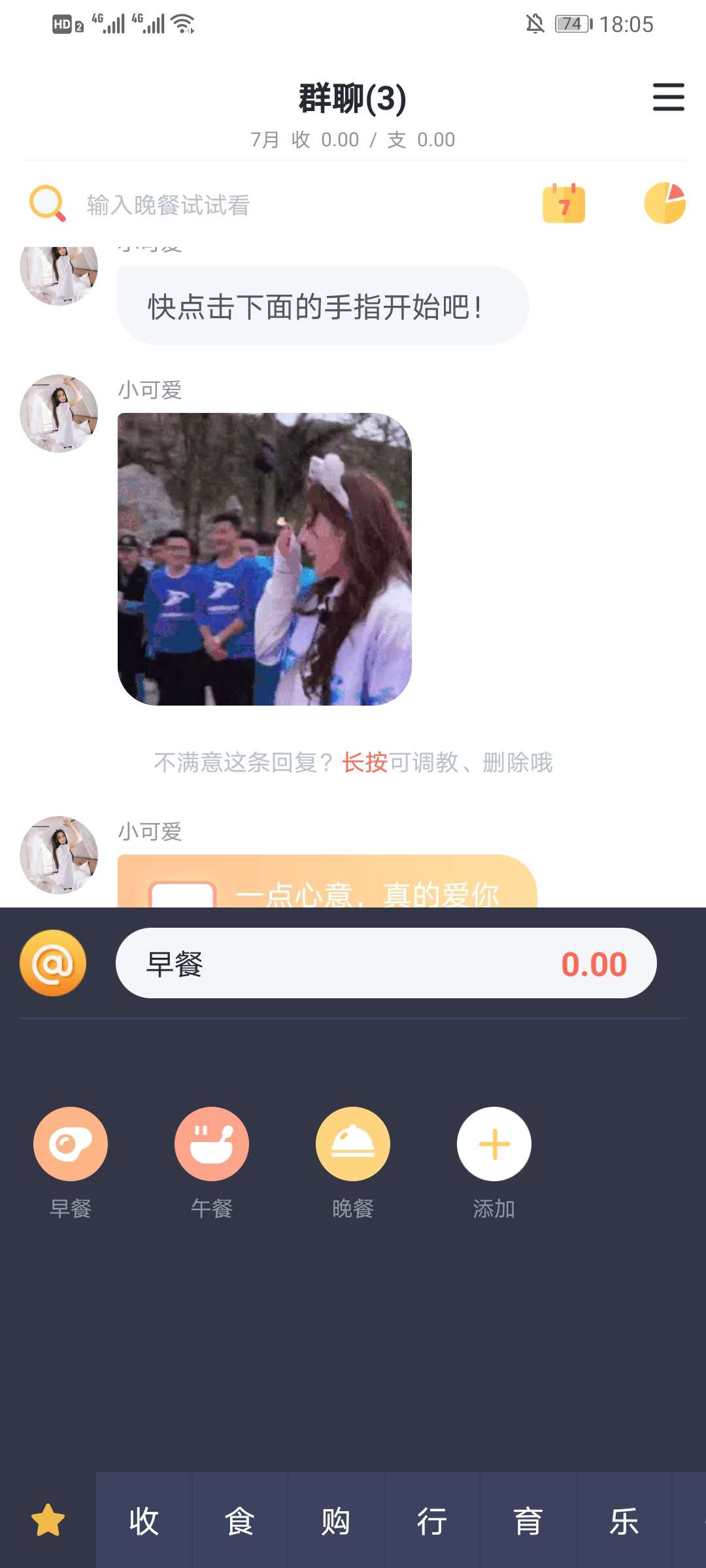706x1568 pixels.
Task: Open the GIF image from 小可爱
Action: tap(265, 559)
